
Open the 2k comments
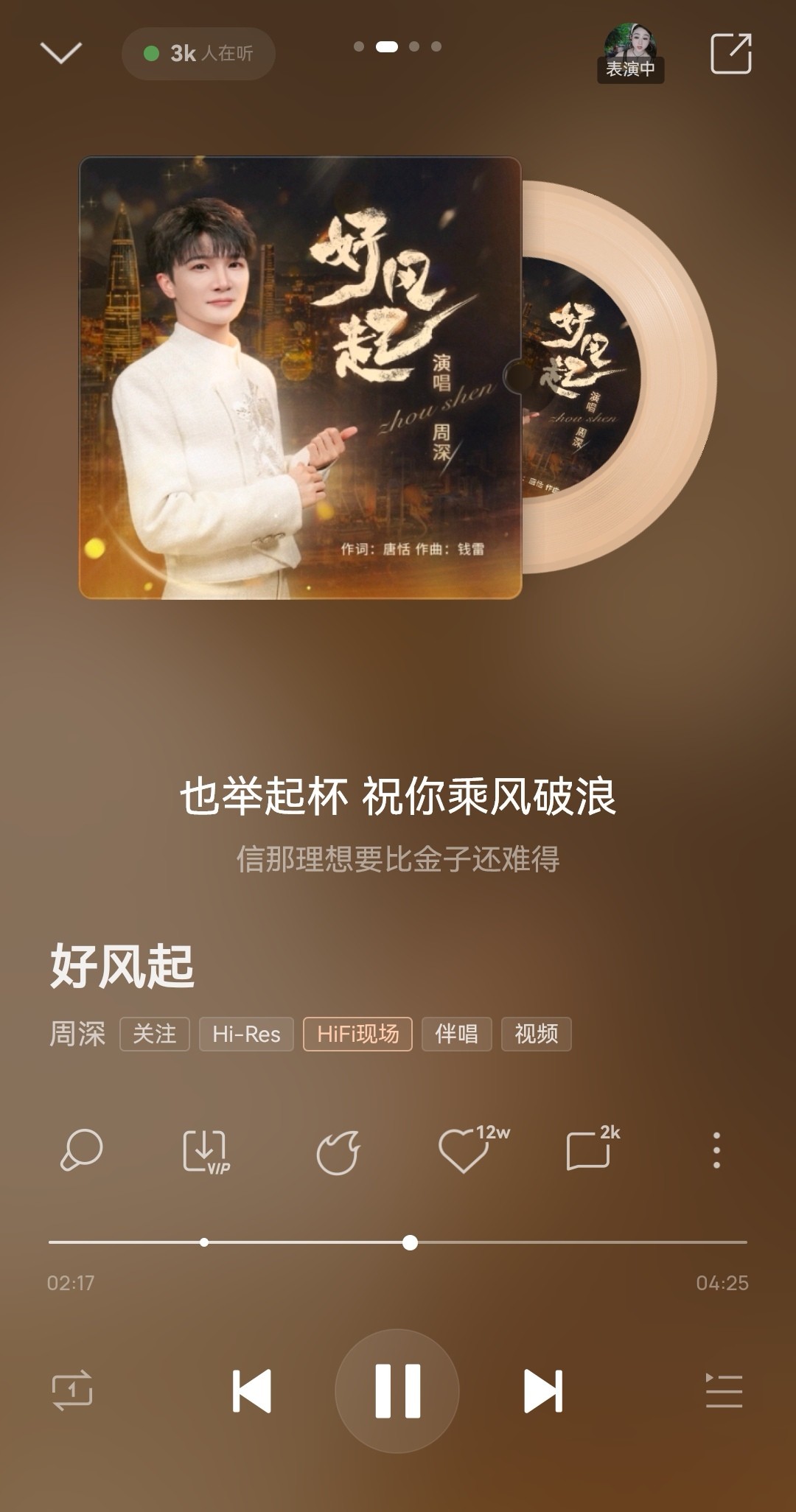[588, 1150]
